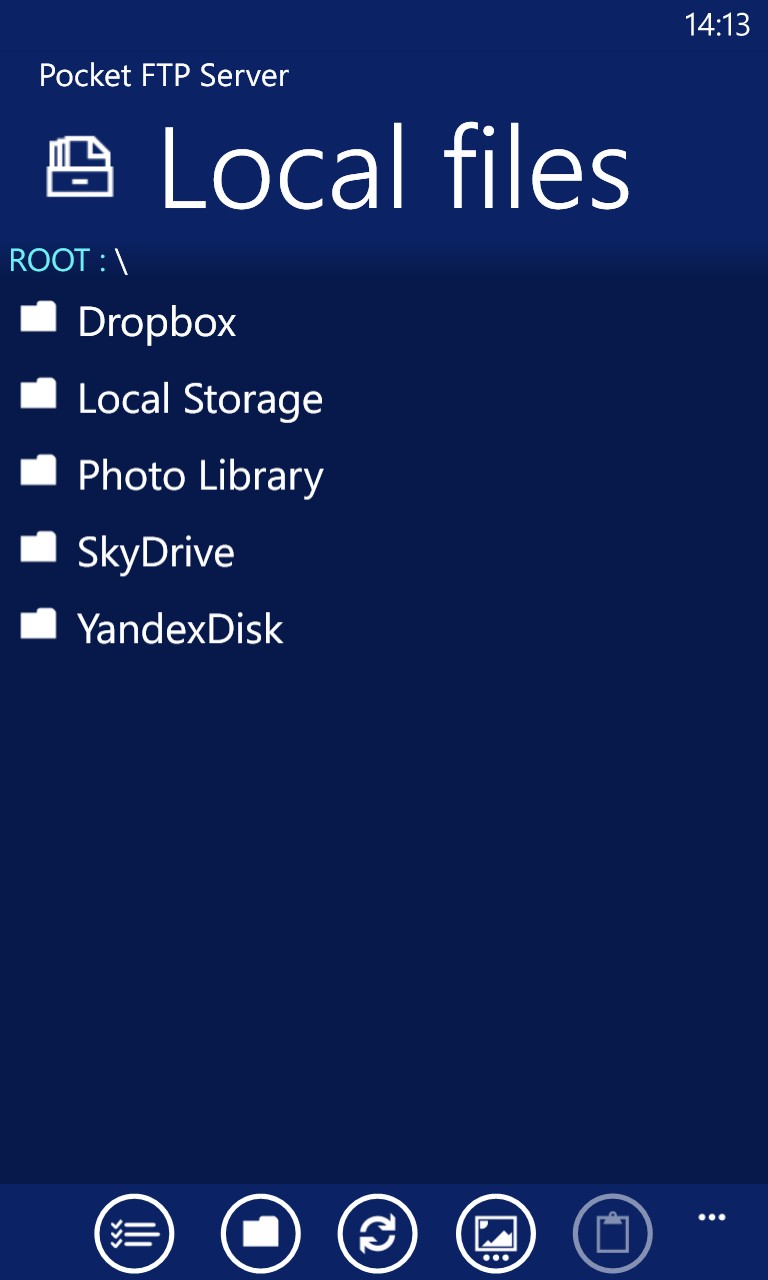The image size is (768, 1280).
Task: Expand the app bar's three-dot menu
Action: 712,1217
